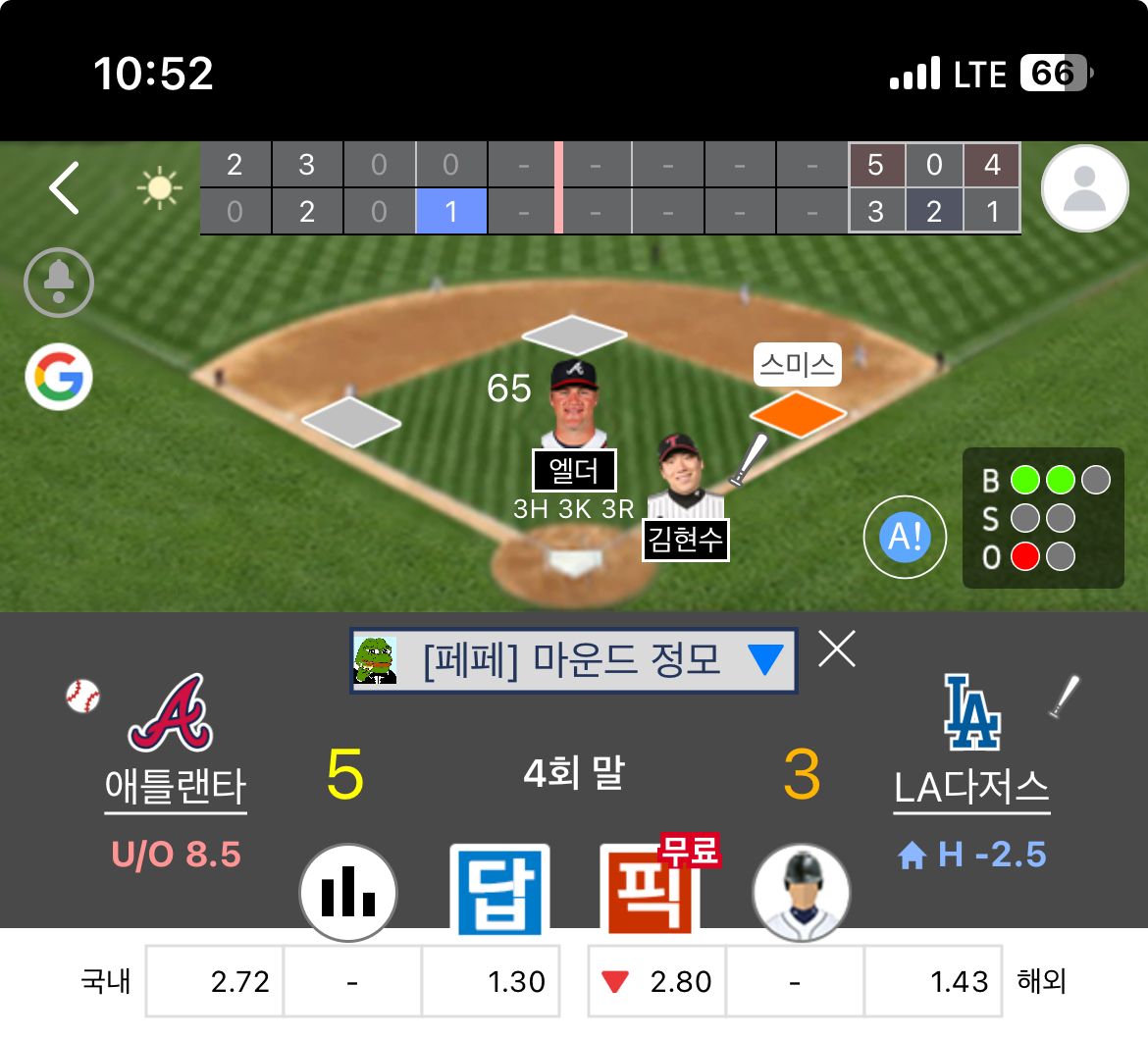Select the pitcher 엘더 label
1148x1038 pixels.
574,471
